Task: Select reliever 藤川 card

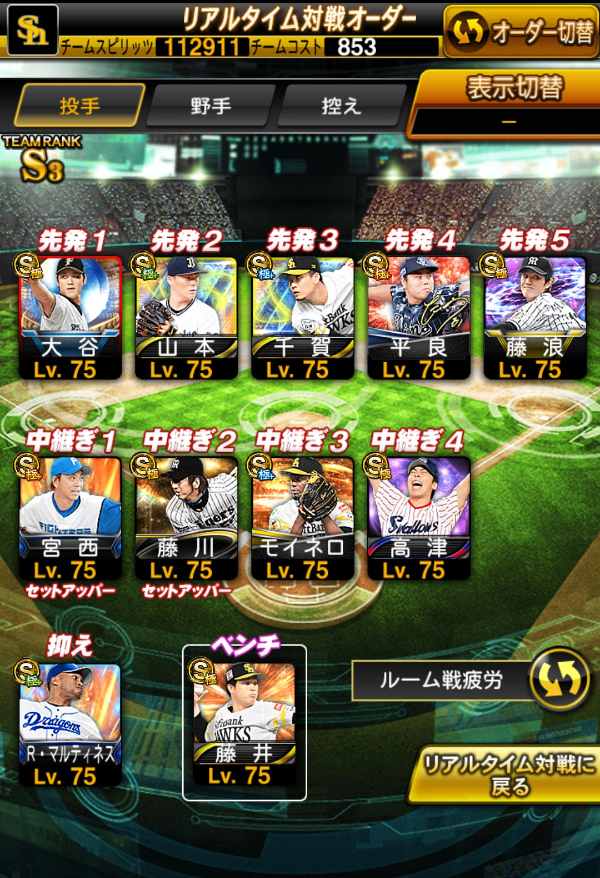Action: (x=186, y=517)
